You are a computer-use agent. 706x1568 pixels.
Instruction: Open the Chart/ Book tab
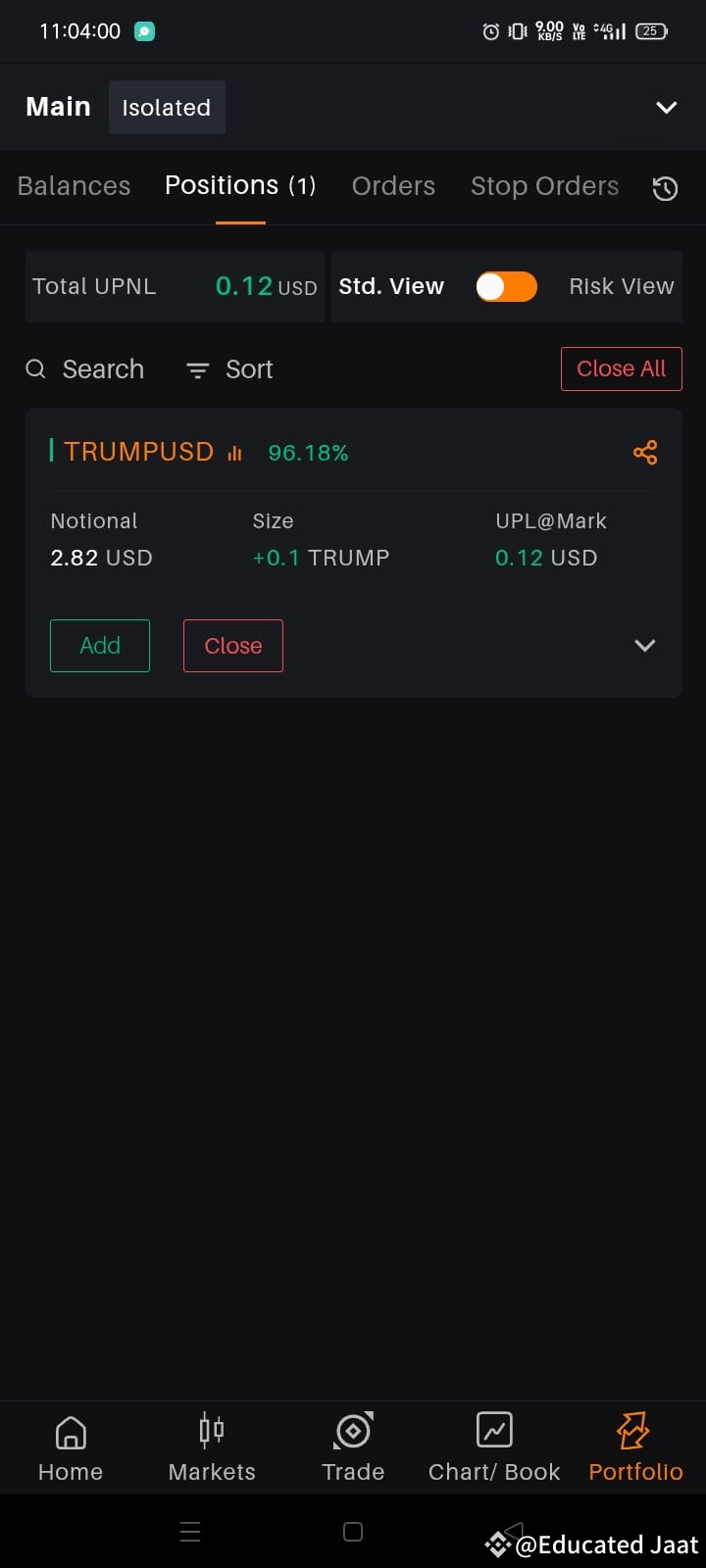pyautogui.click(x=494, y=1448)
